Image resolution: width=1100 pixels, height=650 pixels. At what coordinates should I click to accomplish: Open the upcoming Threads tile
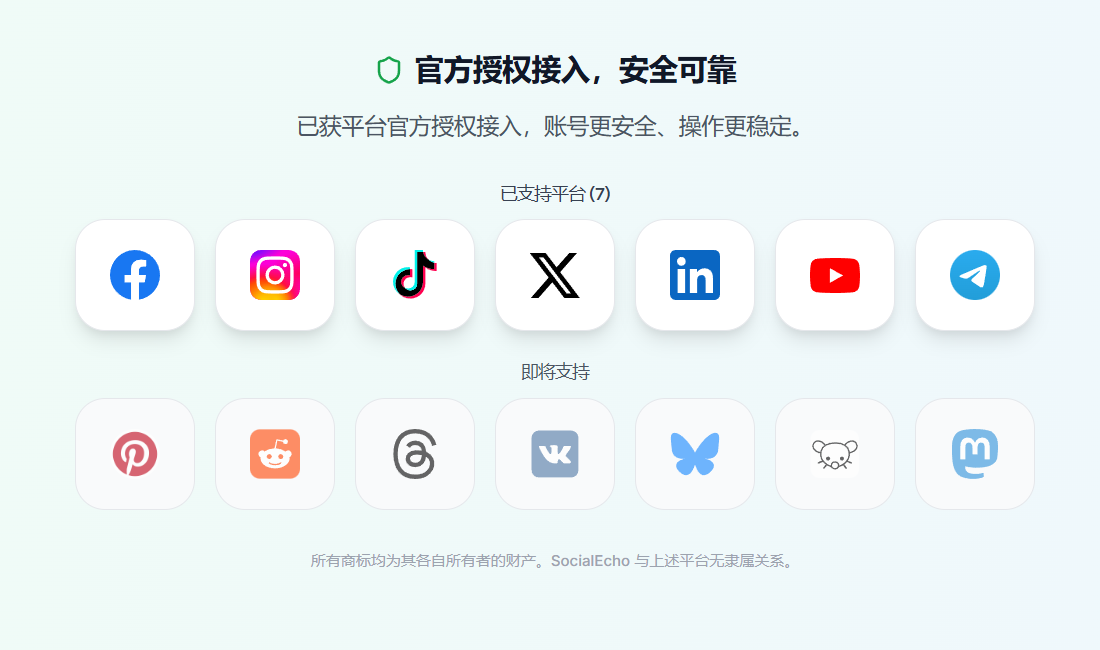point(415,454)
